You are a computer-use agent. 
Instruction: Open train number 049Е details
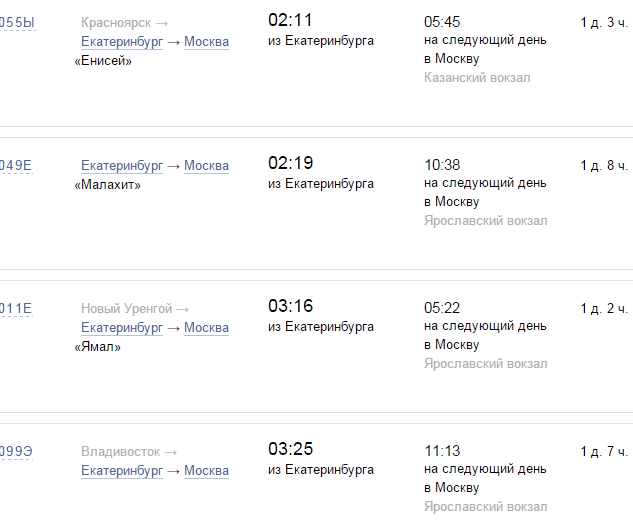tap(16, 166)
